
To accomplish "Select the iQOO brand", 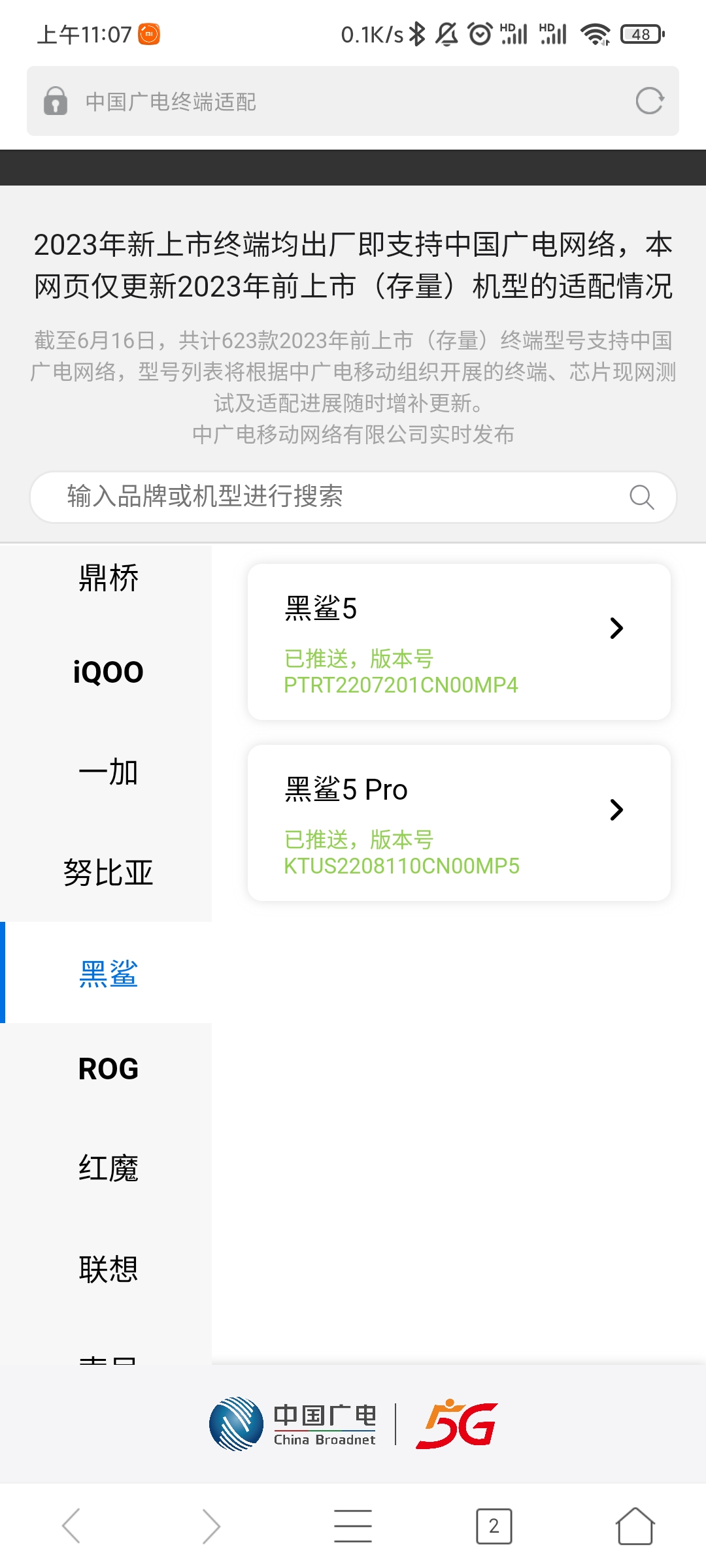I will tap(108, 672).
